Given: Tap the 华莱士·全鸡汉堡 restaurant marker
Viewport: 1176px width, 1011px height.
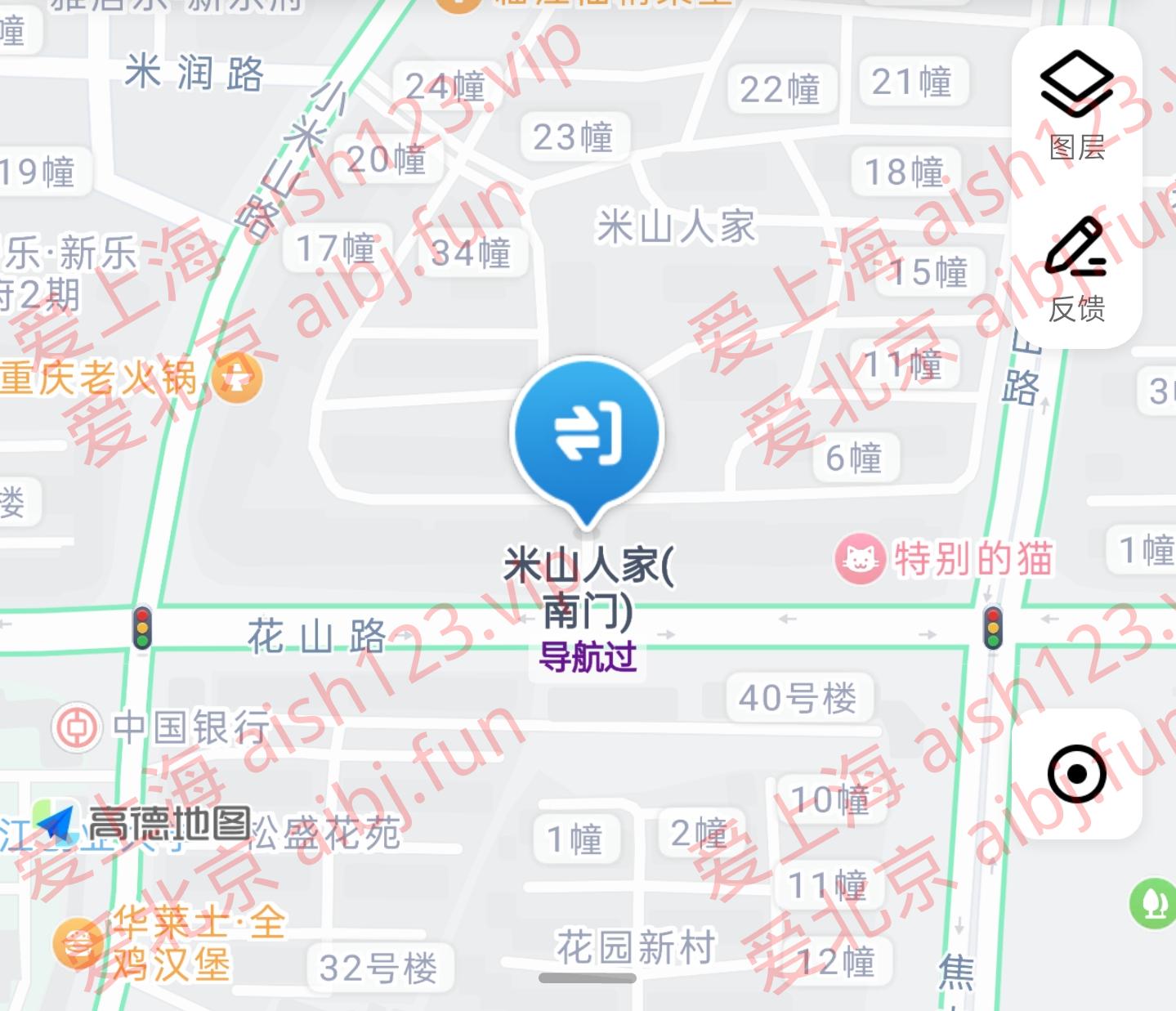Looking at the screenshot, I should point(78,944).
